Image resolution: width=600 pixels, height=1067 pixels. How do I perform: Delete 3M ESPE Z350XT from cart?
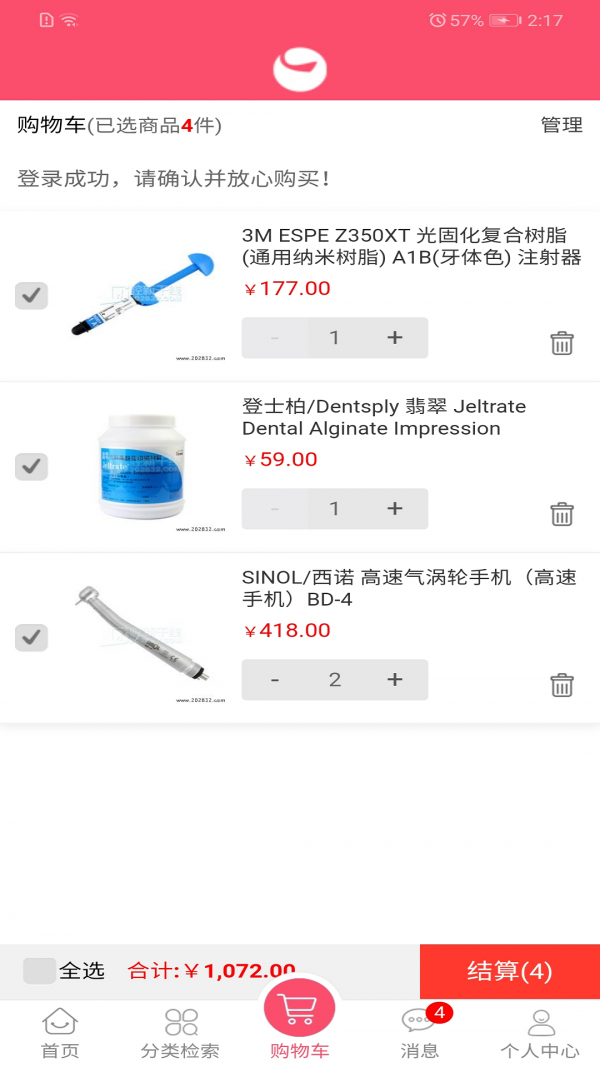point(562,343)
